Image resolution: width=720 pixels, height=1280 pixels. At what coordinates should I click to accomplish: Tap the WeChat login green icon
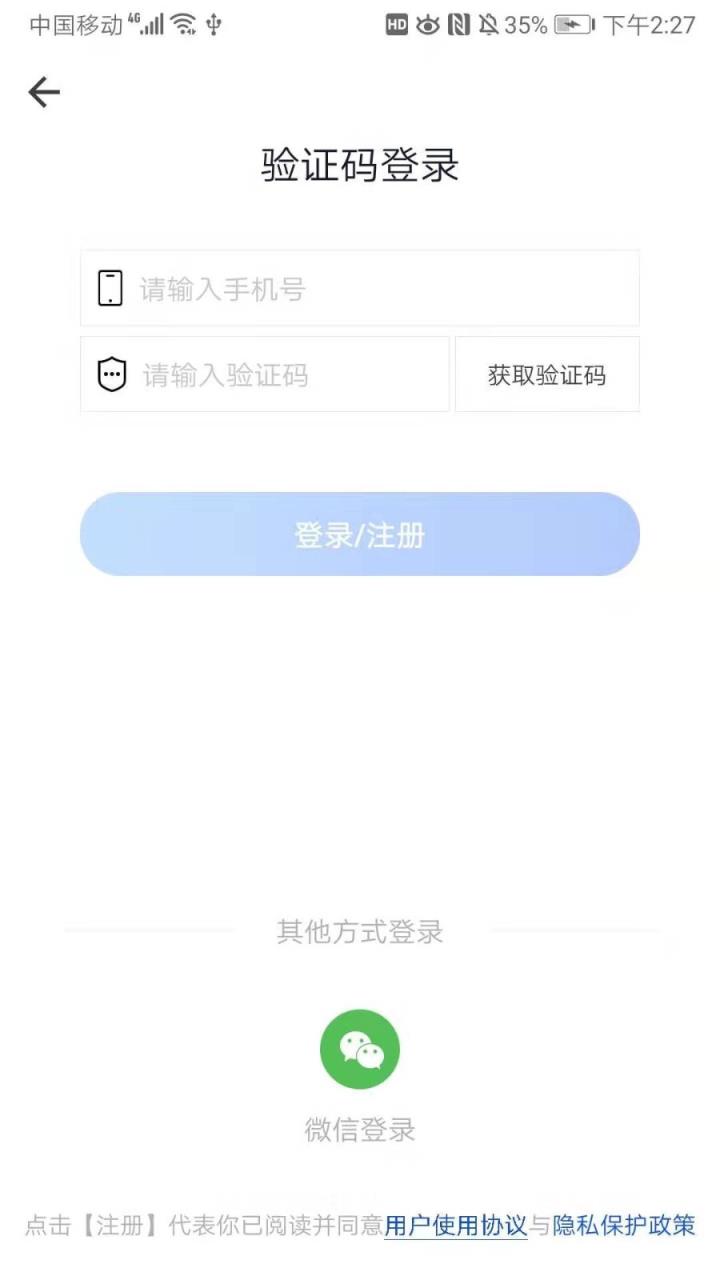(x=360, y=1048)
